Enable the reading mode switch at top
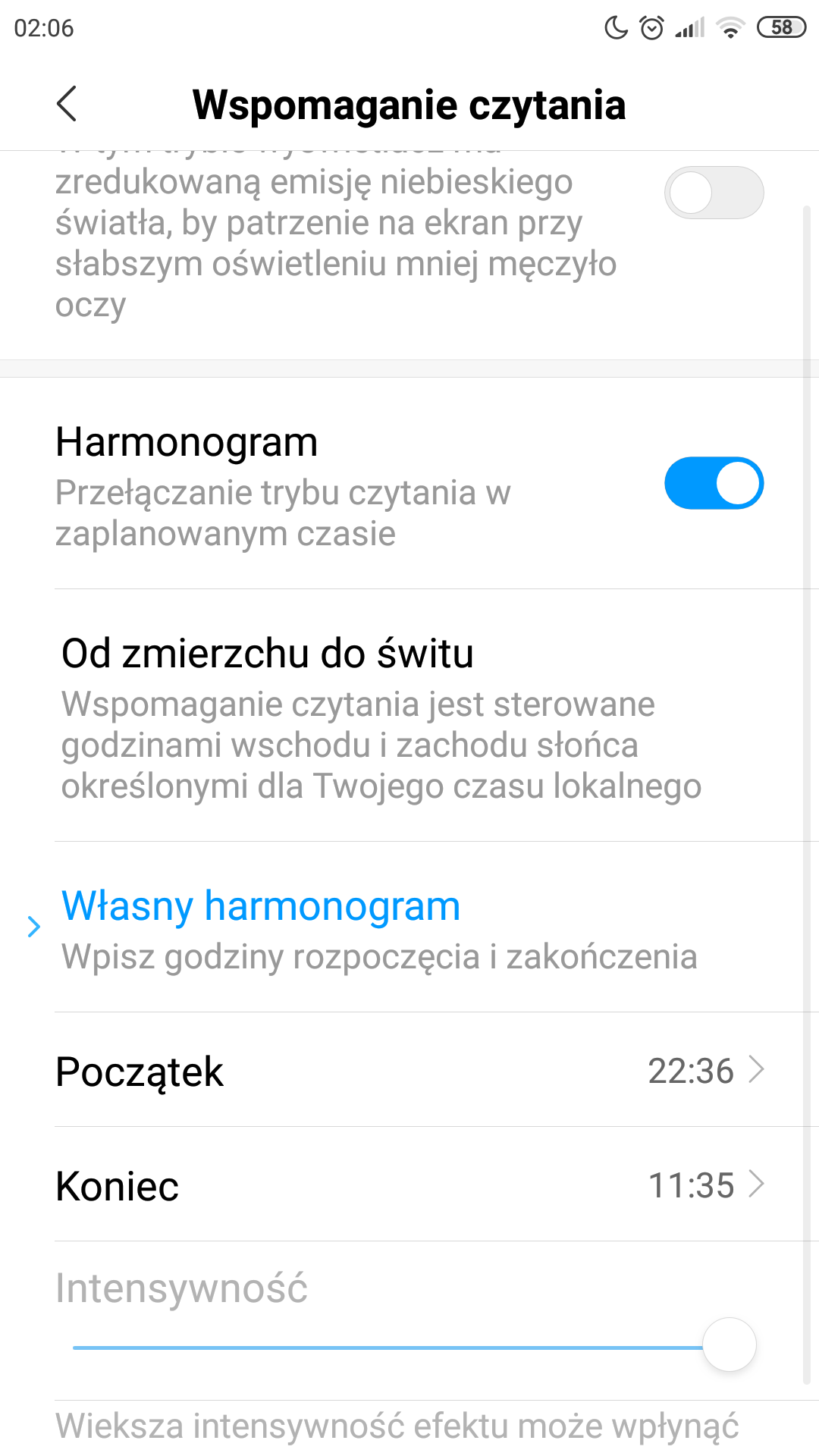Viewport: 819px width, 1456px height. tap(714, 193)
